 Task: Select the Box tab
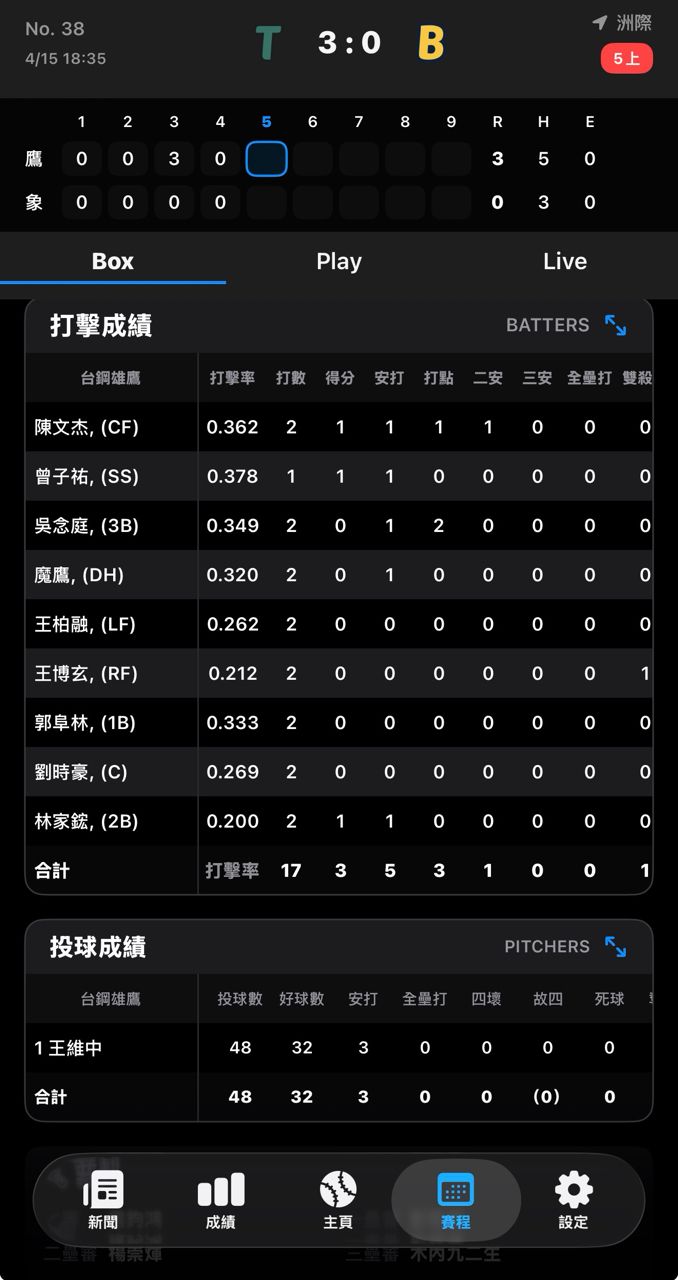pos(113,261)
